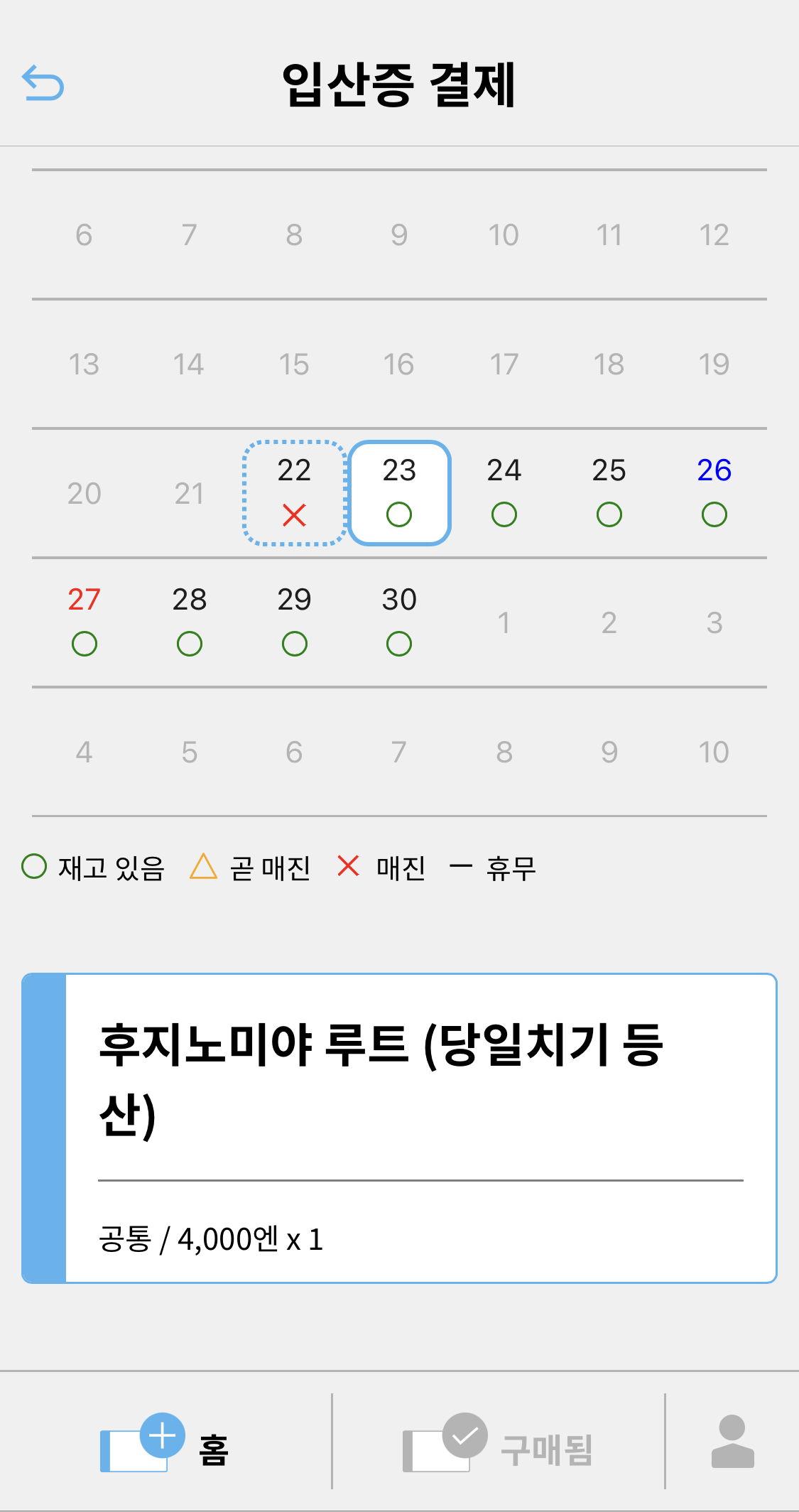Select Saturday the 26th
Screen dimensions: 799x1512
coord(714,493)
